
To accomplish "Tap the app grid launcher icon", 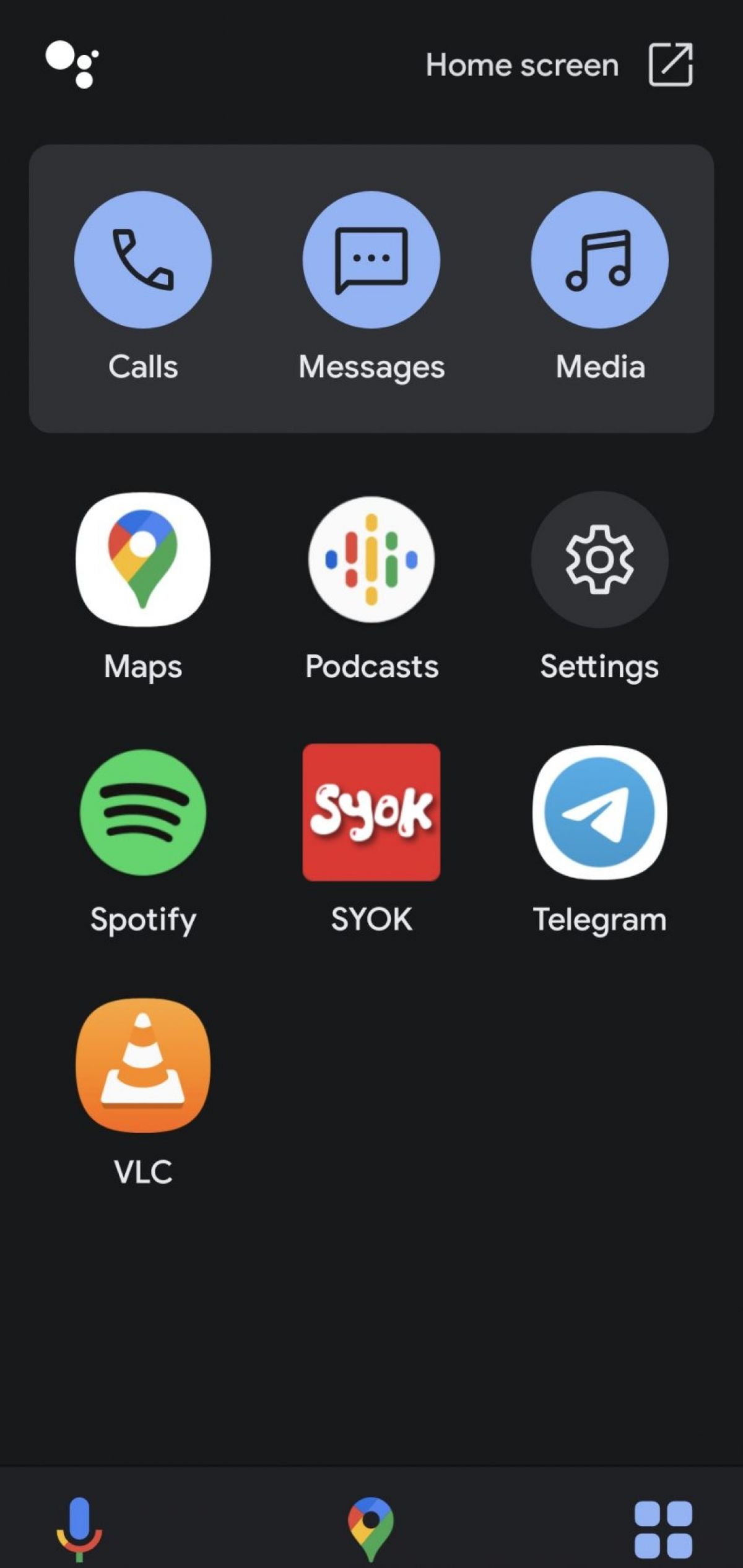I will pyautogui.click(x=663, y=1528).
